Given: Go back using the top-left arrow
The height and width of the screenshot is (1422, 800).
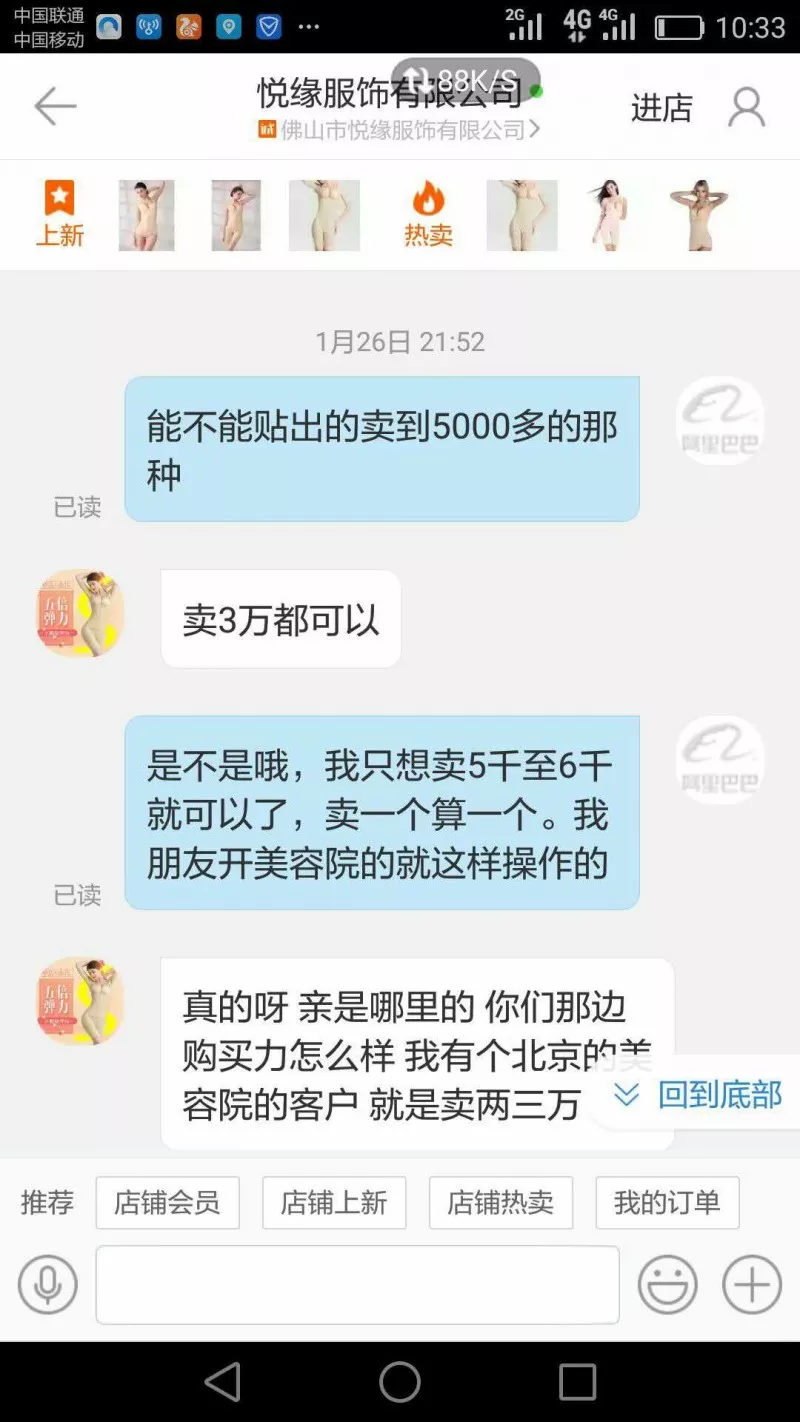Looking at the screenshot, I should click(55, 106).
